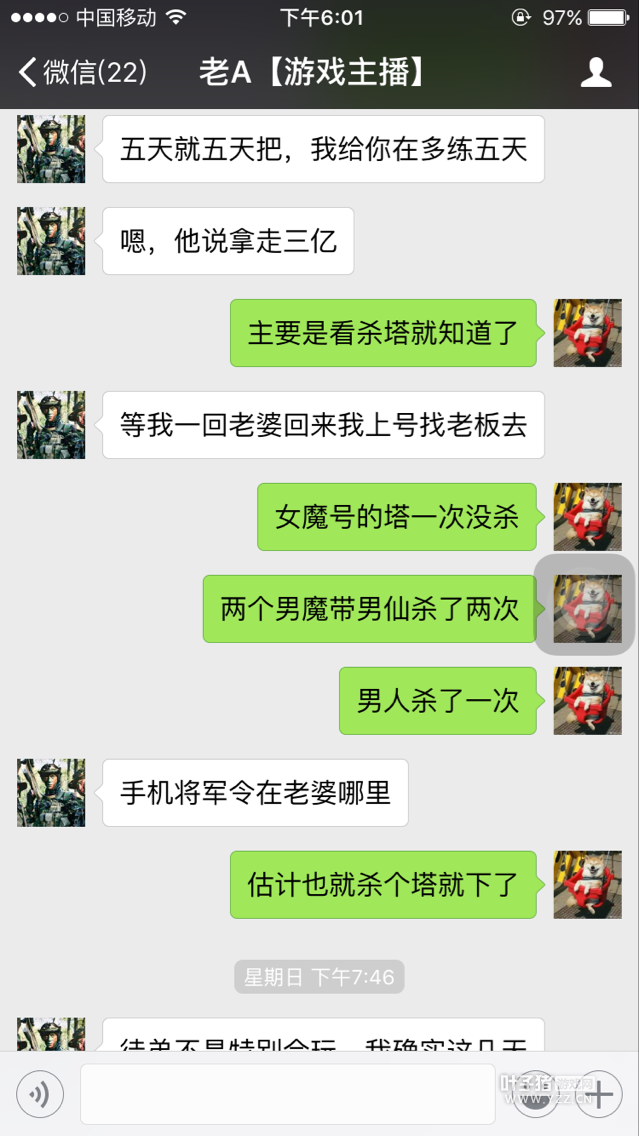Open the plus attachment menu
Viewport: 639px width, 1136px height.
(600, 1094)
